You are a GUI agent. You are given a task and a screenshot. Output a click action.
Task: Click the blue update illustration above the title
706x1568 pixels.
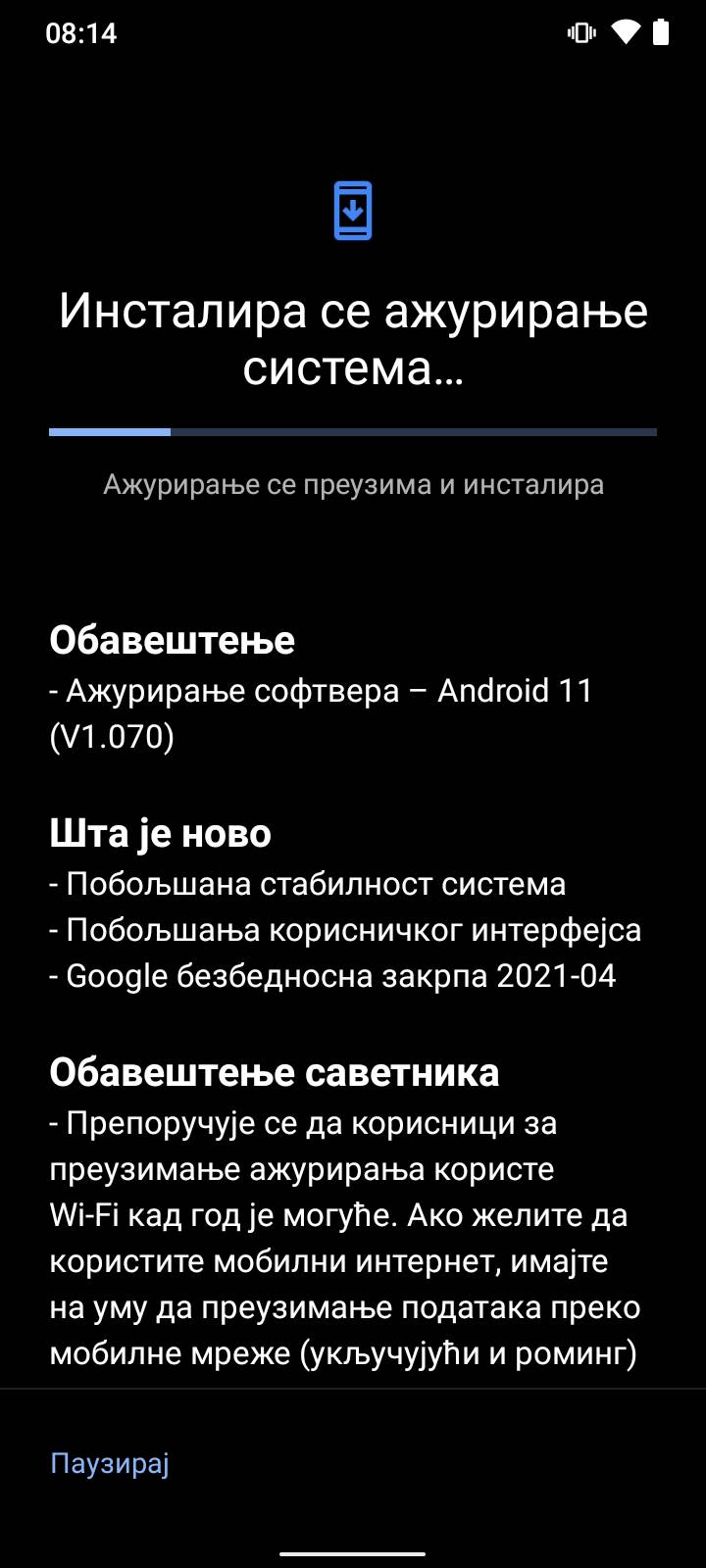coord(353,210)
